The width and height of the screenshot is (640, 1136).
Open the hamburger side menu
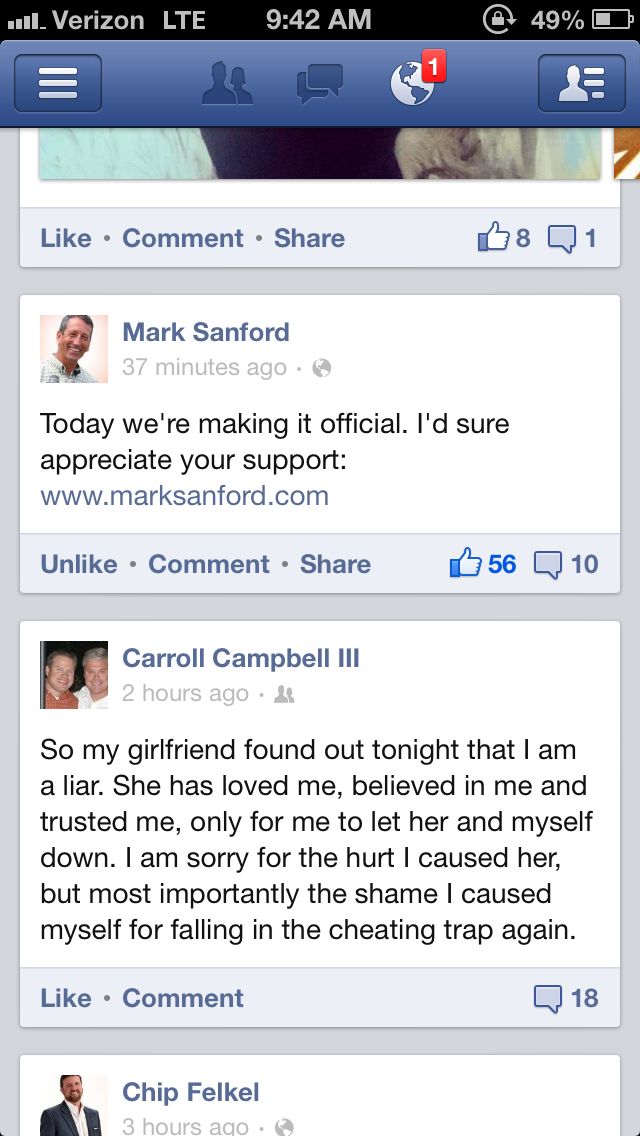58,83
